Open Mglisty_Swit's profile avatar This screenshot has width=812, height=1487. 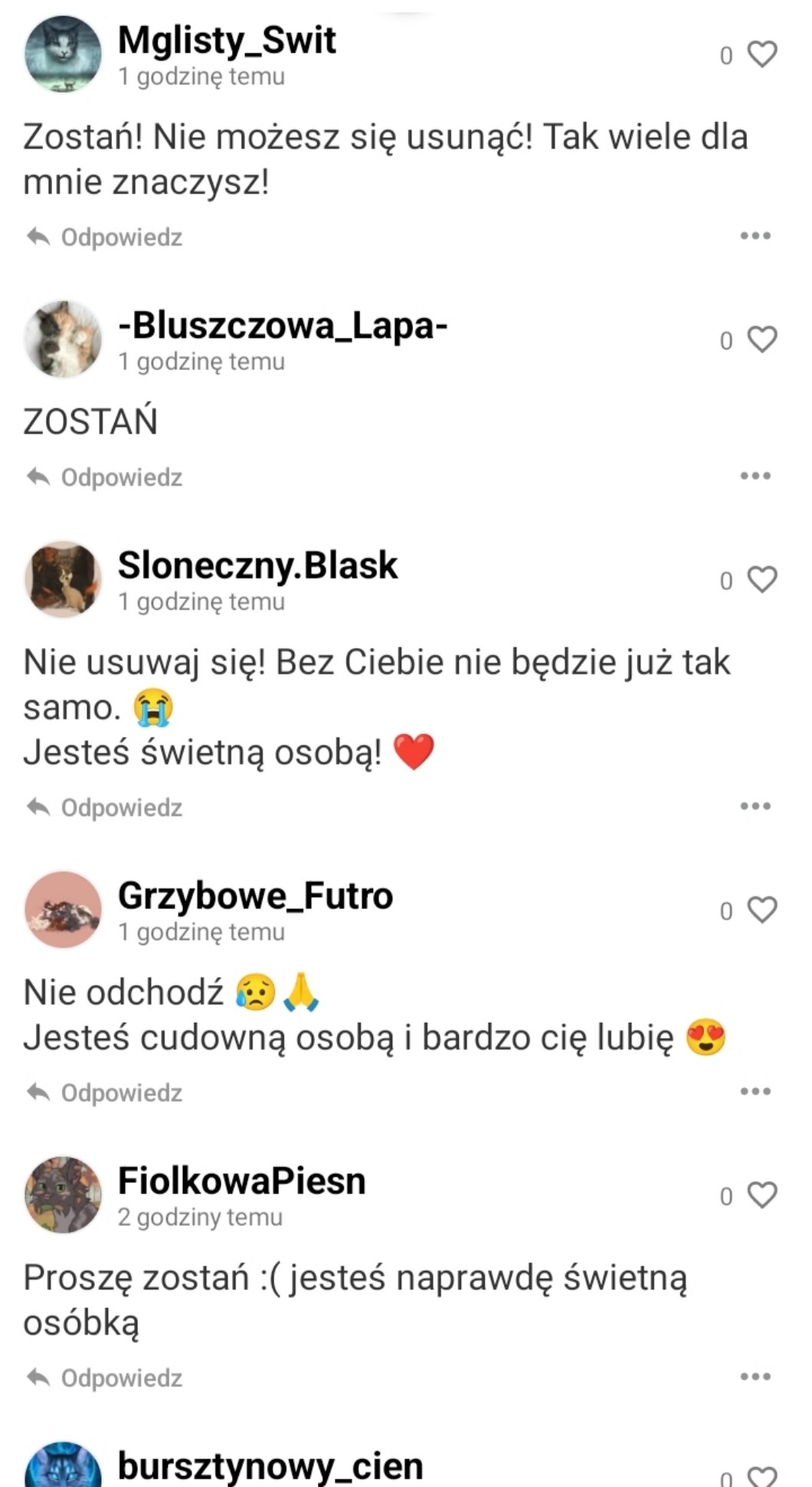(x=63, y=54)
